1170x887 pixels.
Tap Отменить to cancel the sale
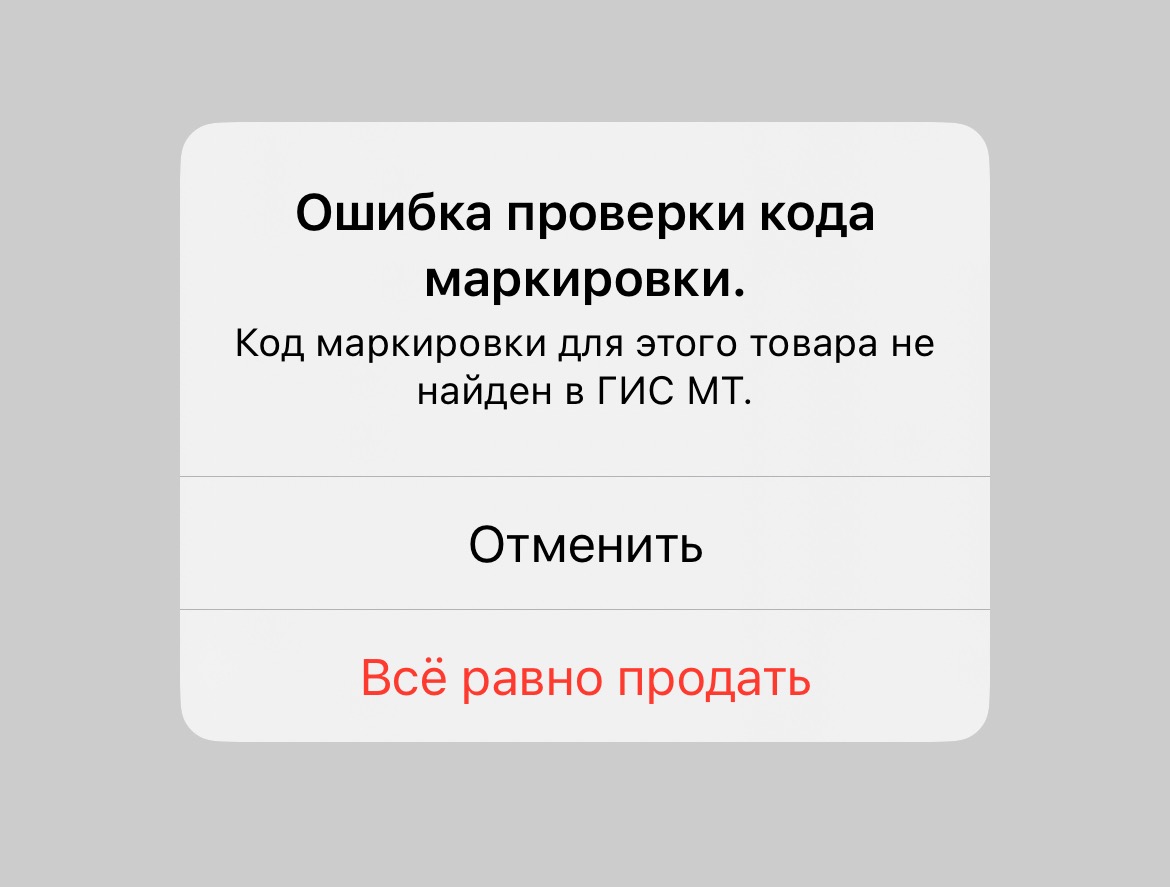tap(585, 544)
